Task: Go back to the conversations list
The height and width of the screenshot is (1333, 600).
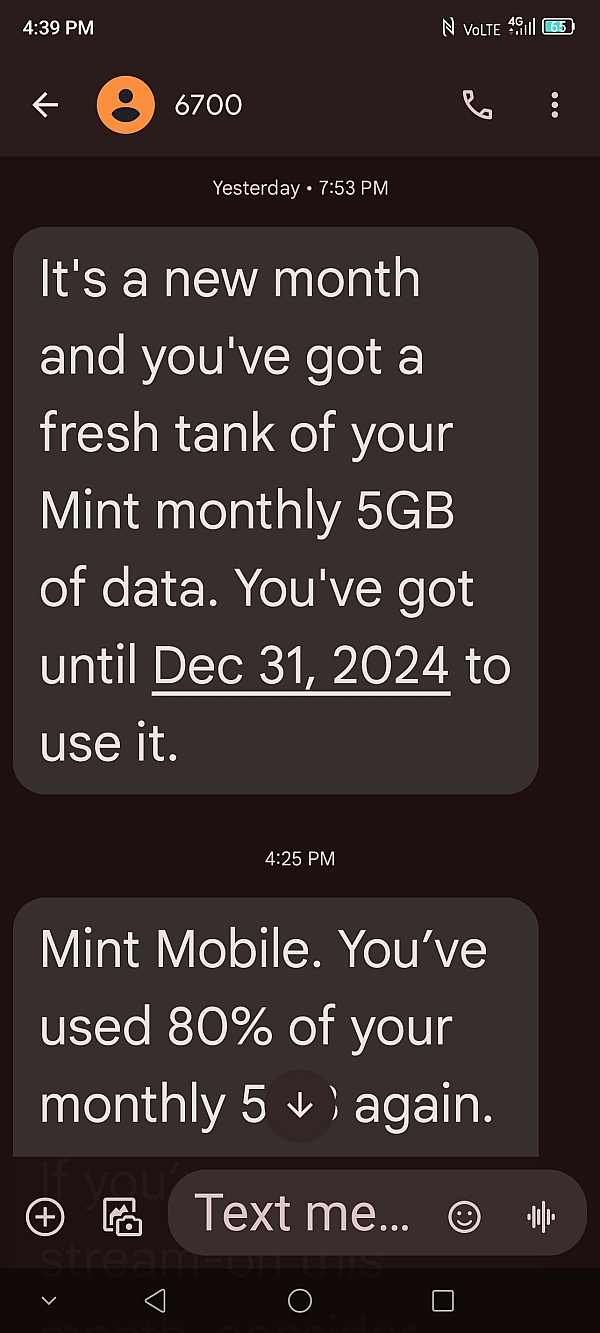Action: (x=45, y=105)
